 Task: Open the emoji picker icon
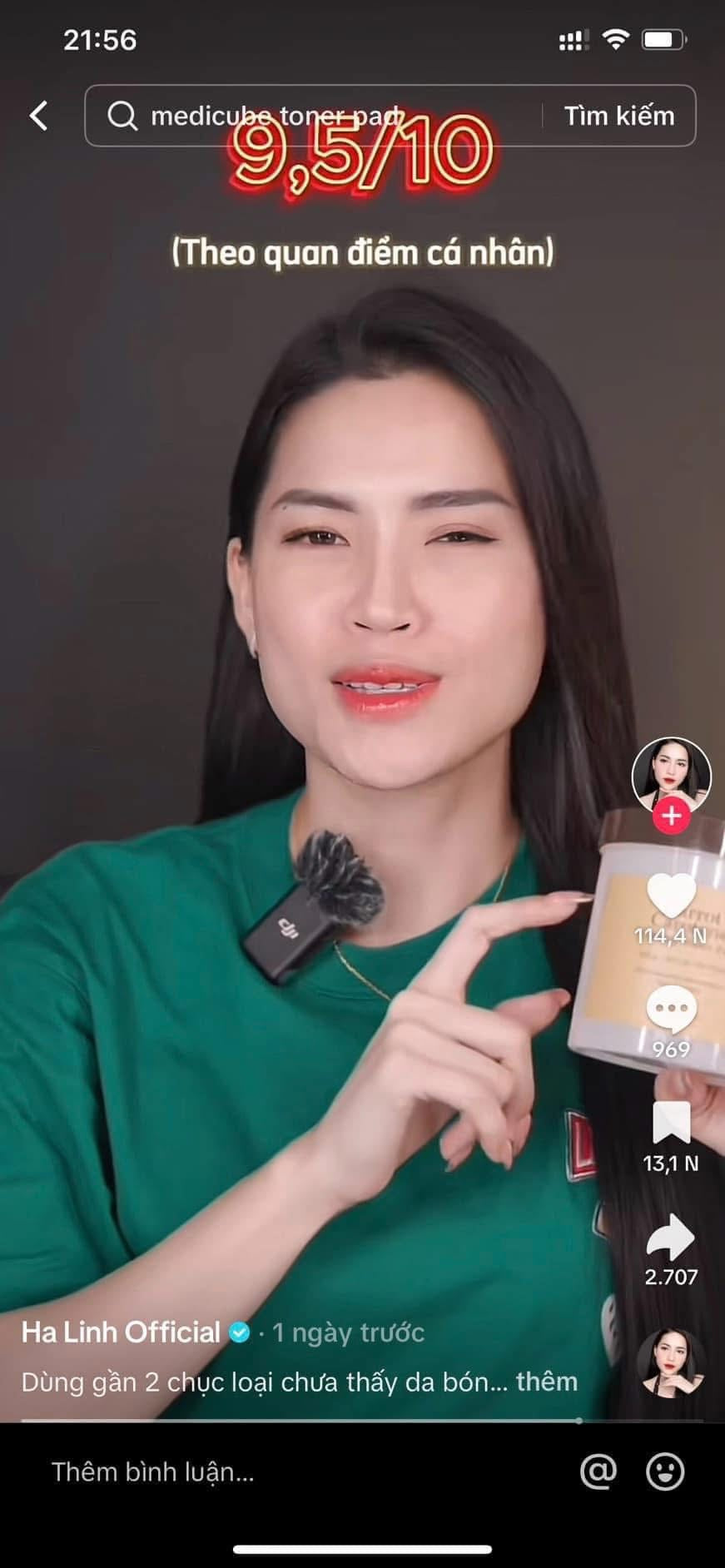click(x=665, y=1471)
